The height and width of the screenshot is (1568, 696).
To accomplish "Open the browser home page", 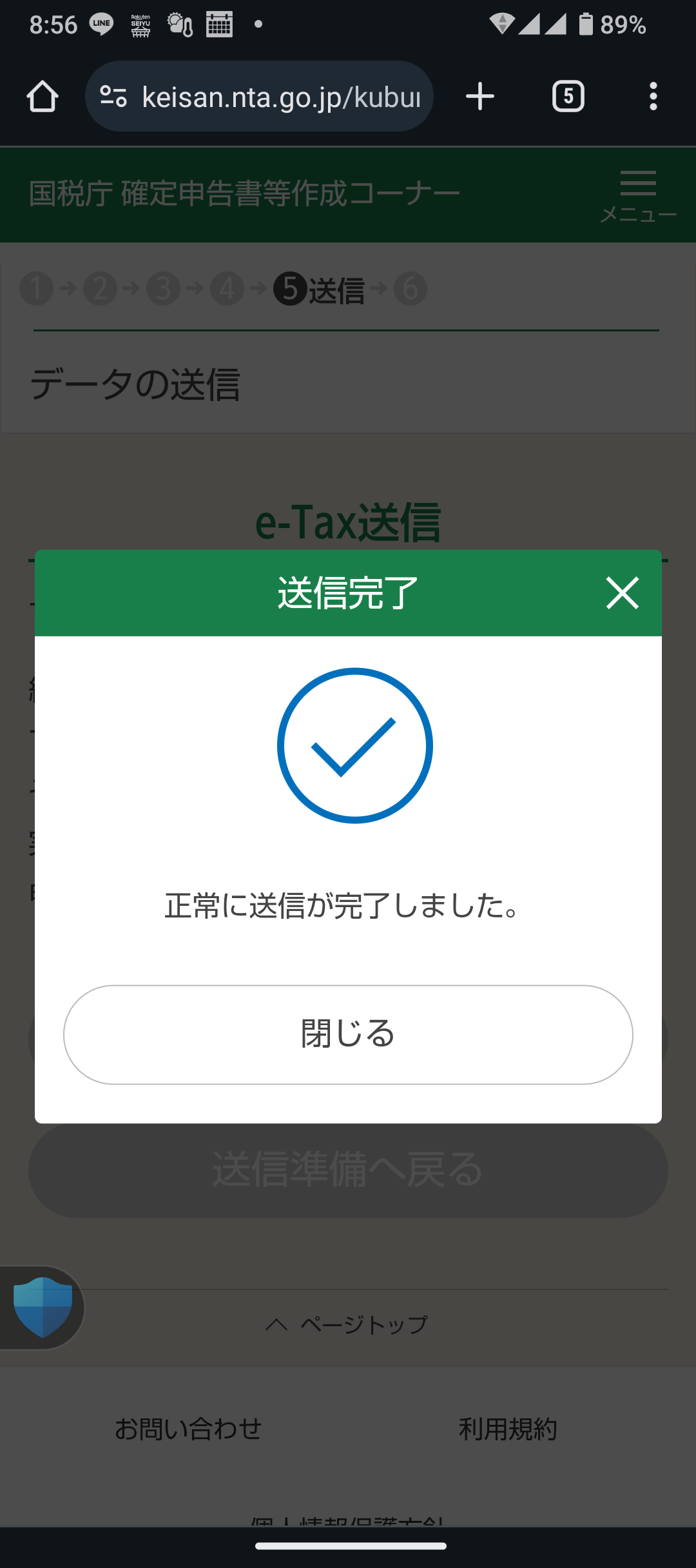I will pyautogui.click(x=43, y=97).
